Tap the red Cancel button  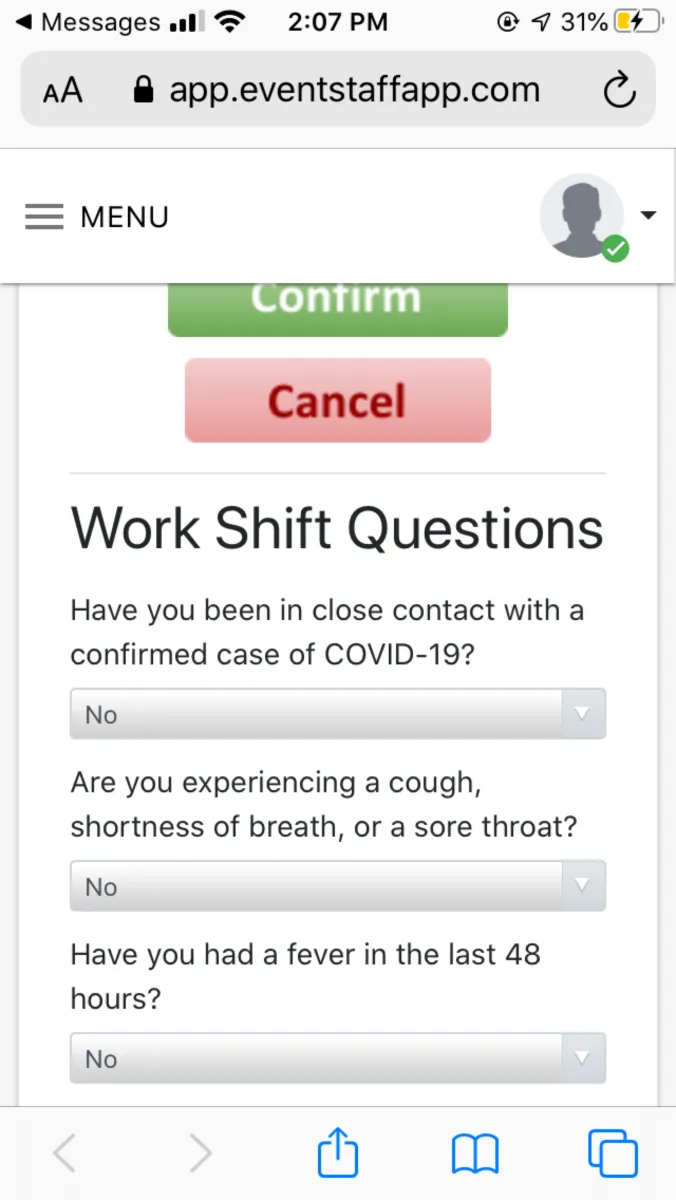pyautogui.click(x=337, y=400)
